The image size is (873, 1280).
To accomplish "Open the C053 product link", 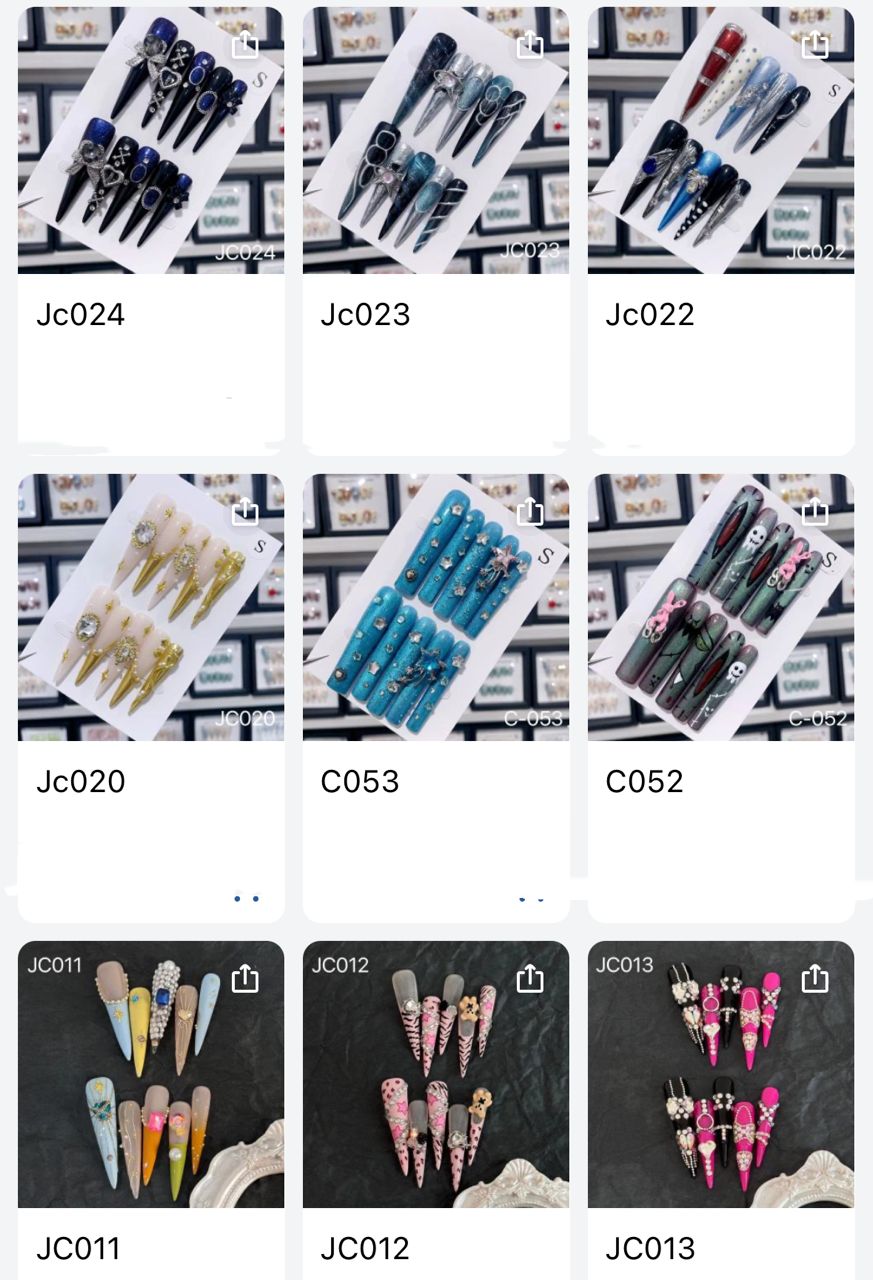I will 361,781.
